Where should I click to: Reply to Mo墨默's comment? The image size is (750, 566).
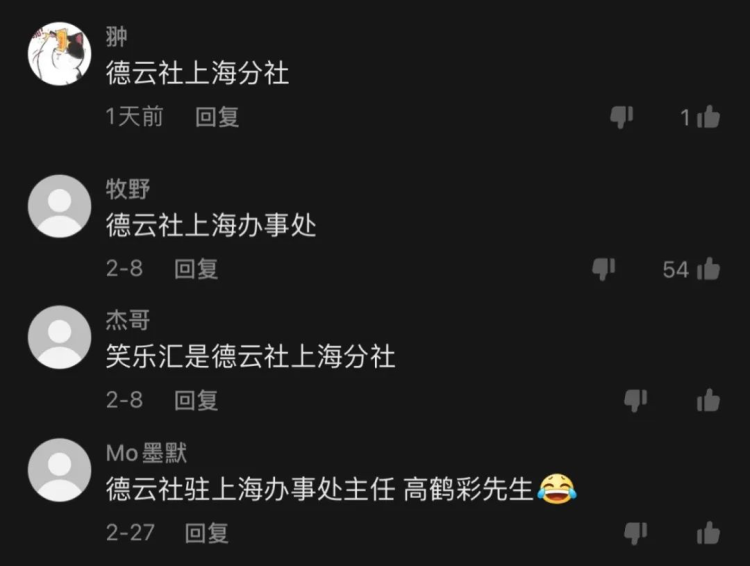208,532
